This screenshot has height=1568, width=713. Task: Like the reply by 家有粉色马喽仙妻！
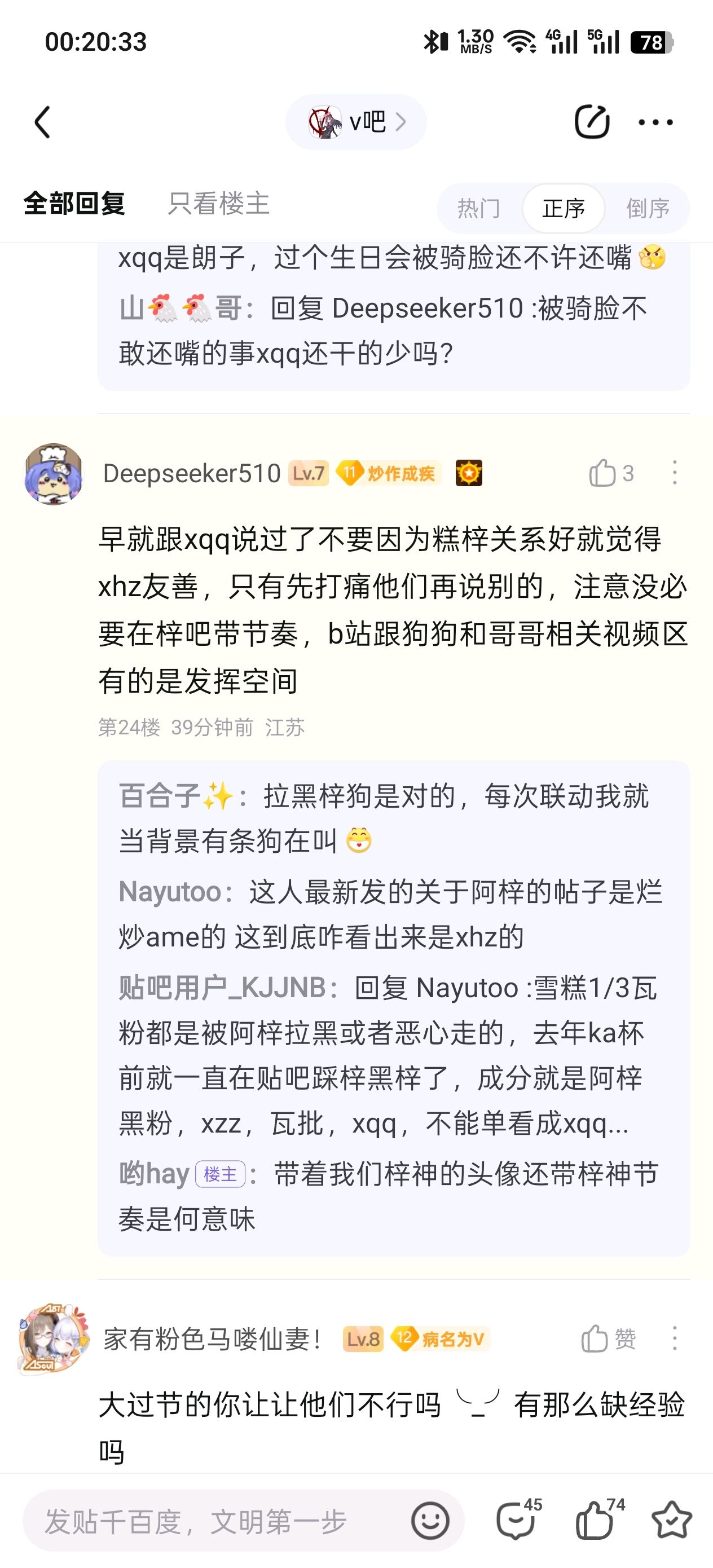click(608, 1338)
